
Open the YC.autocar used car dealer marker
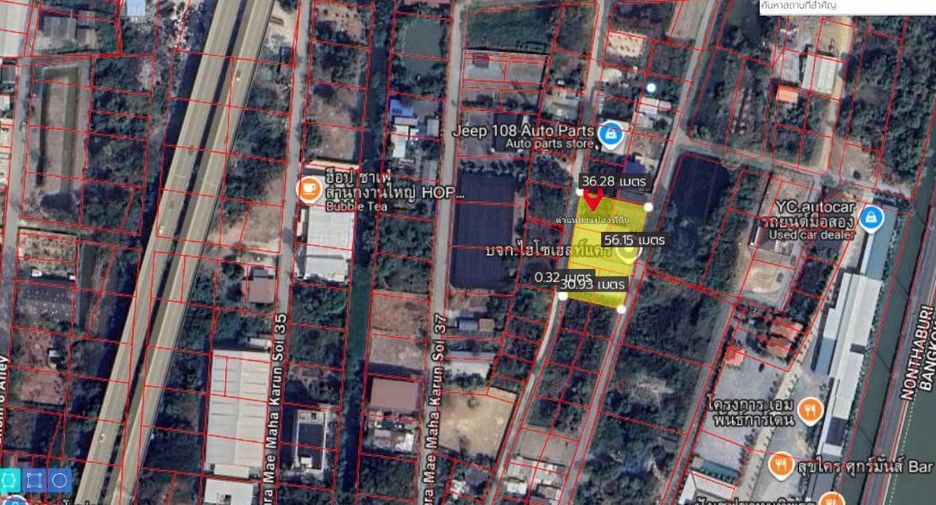pos(871,218)
